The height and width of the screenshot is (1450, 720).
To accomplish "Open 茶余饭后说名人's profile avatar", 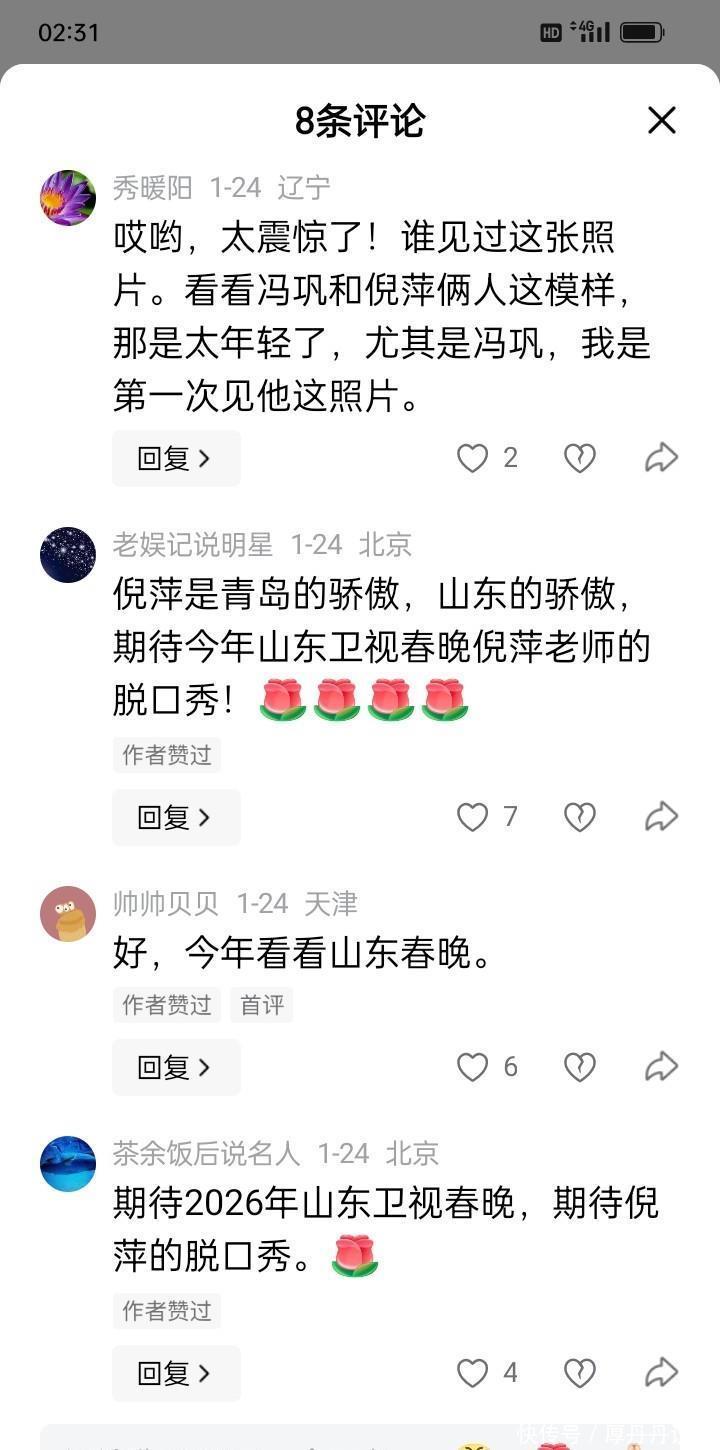I will pos(68,1163).
